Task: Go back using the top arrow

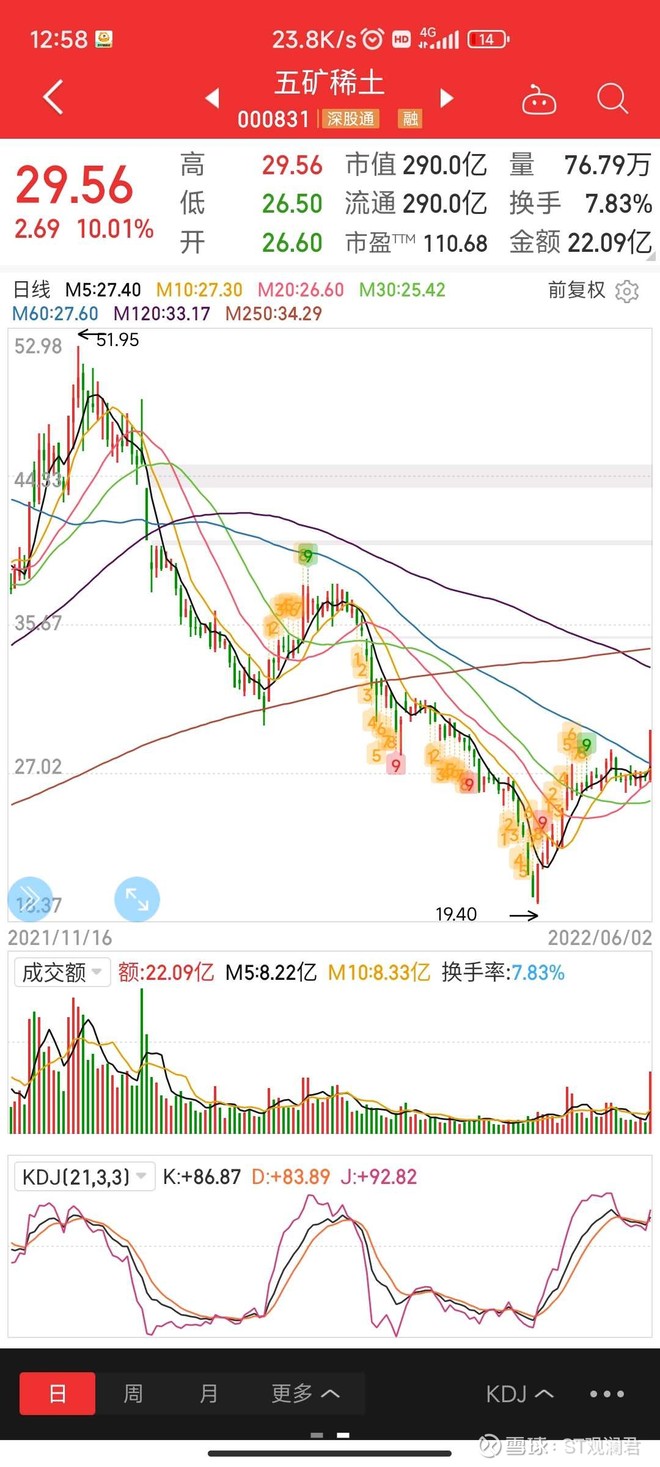Action: pyautogui.click(x=53, y=98)
